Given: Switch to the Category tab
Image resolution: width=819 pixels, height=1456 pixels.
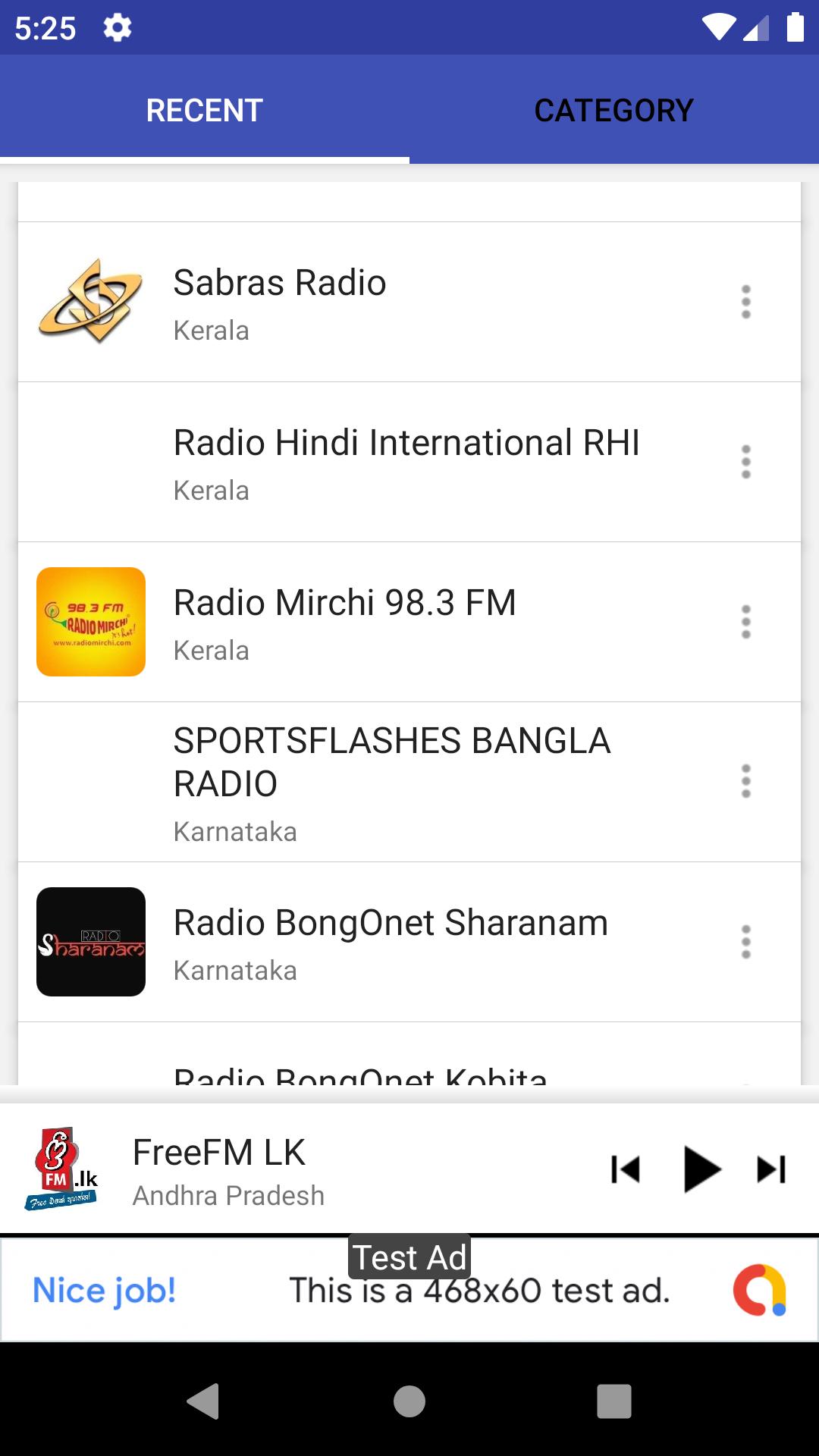Looking at the screenshot, I should 614,110.
